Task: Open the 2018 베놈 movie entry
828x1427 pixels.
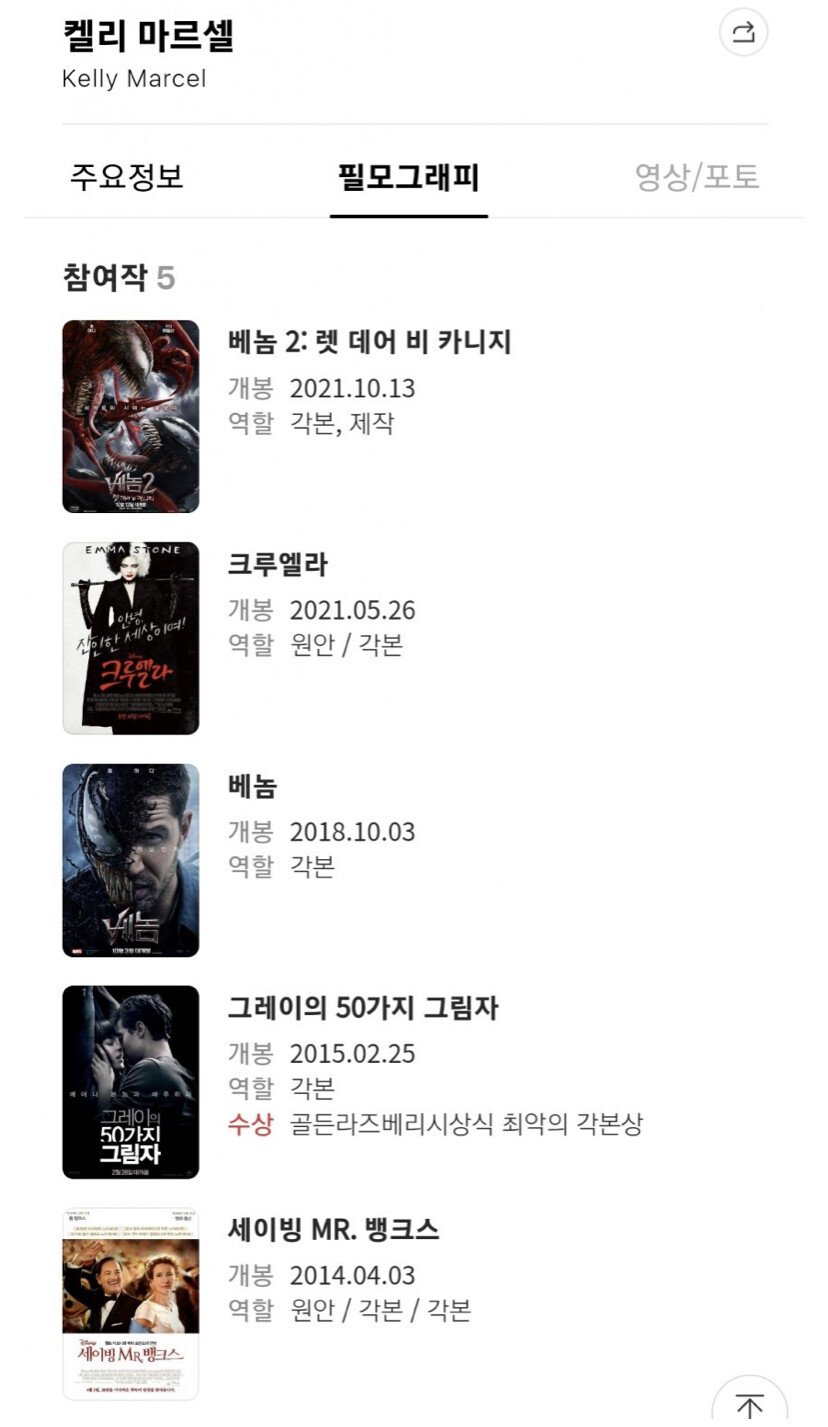Action: click(252, 786)
